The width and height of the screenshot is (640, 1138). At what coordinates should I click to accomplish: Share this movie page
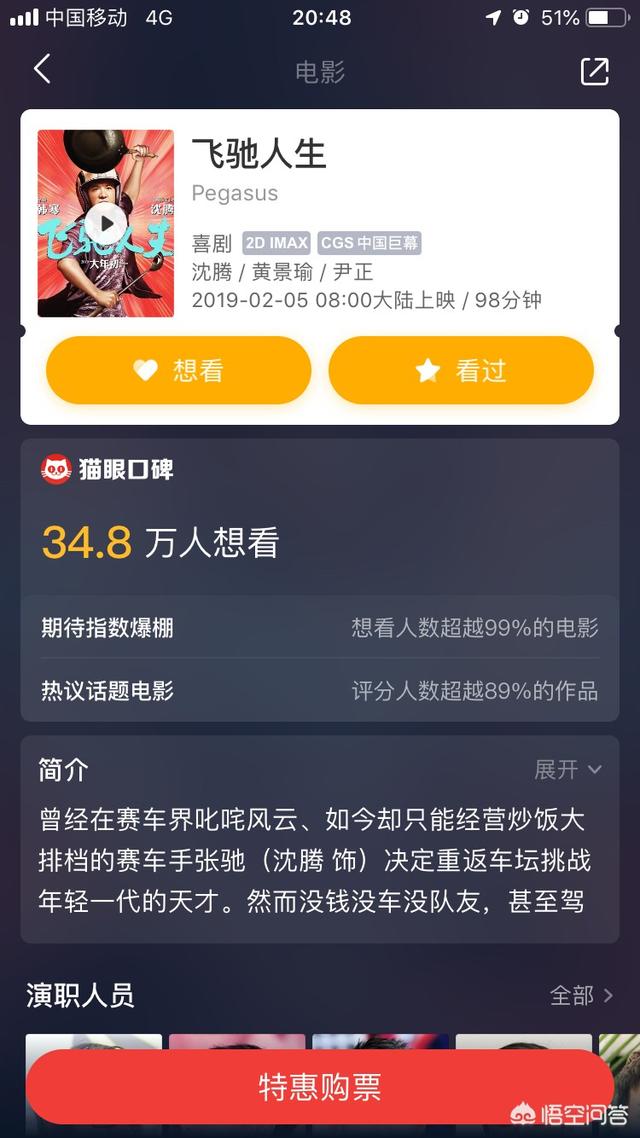coord(594,71)
